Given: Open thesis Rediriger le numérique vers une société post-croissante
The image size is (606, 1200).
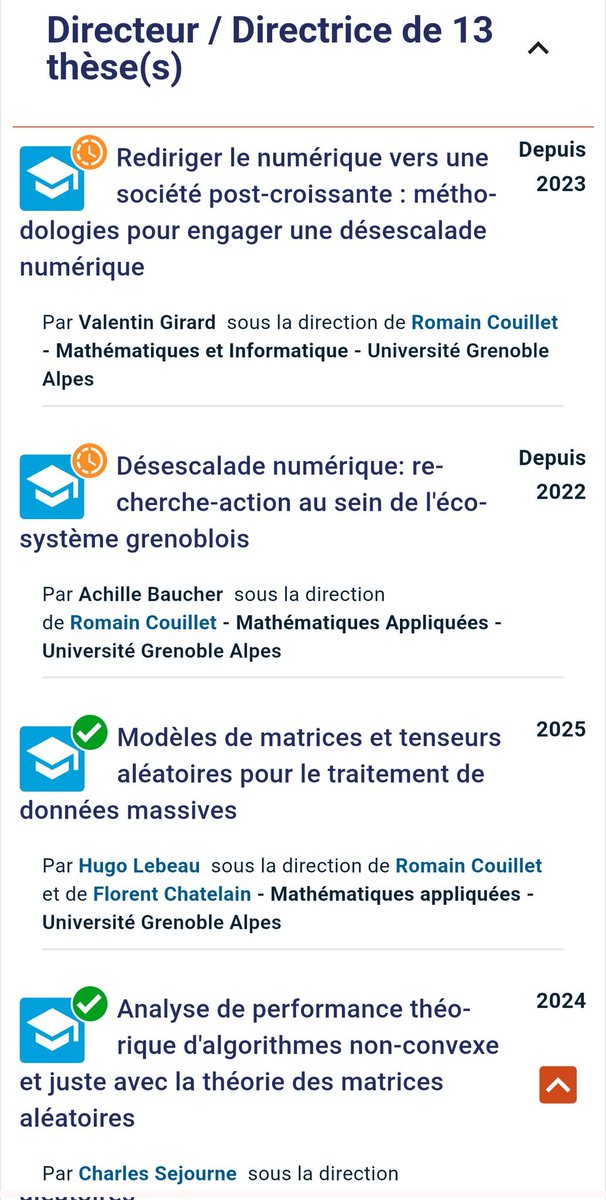Looking at the screenshot, I should (x=258, y=213).
